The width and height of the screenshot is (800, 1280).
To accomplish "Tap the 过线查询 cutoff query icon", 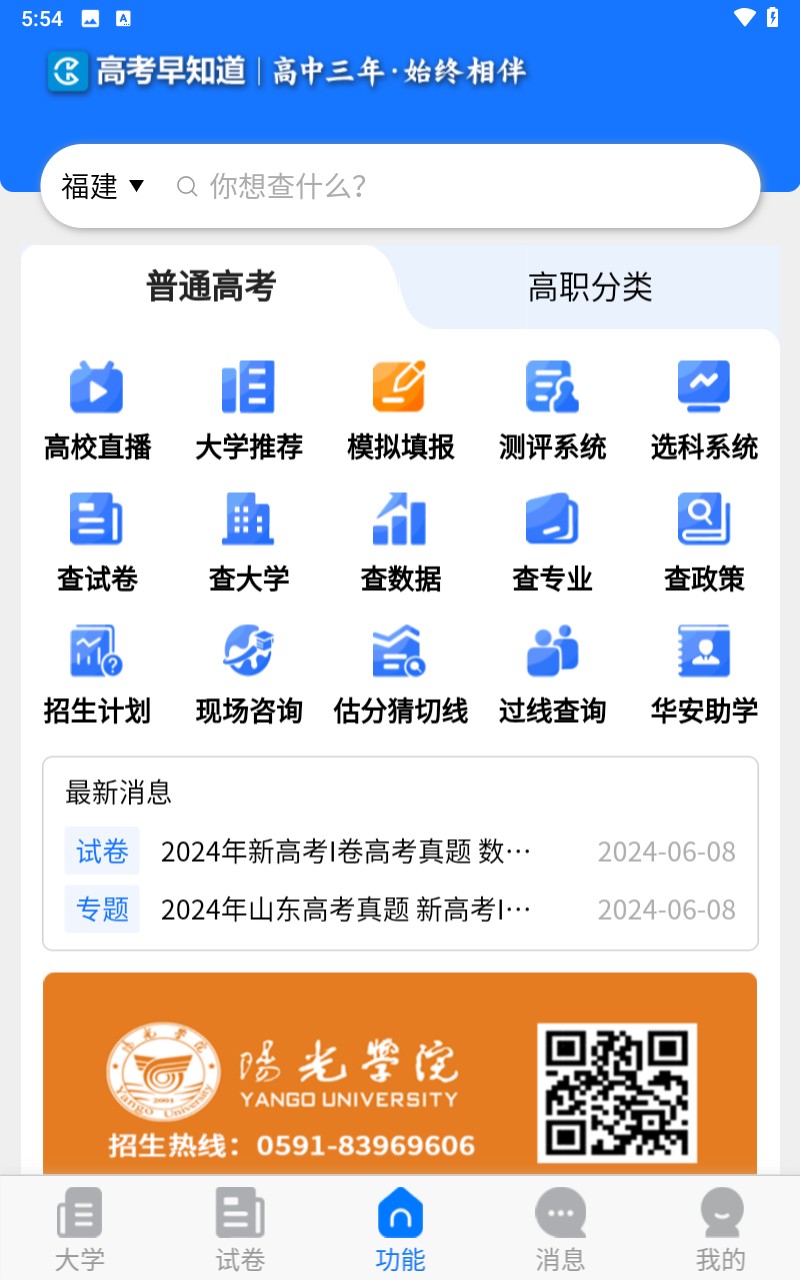I will (x=552, y=672).
